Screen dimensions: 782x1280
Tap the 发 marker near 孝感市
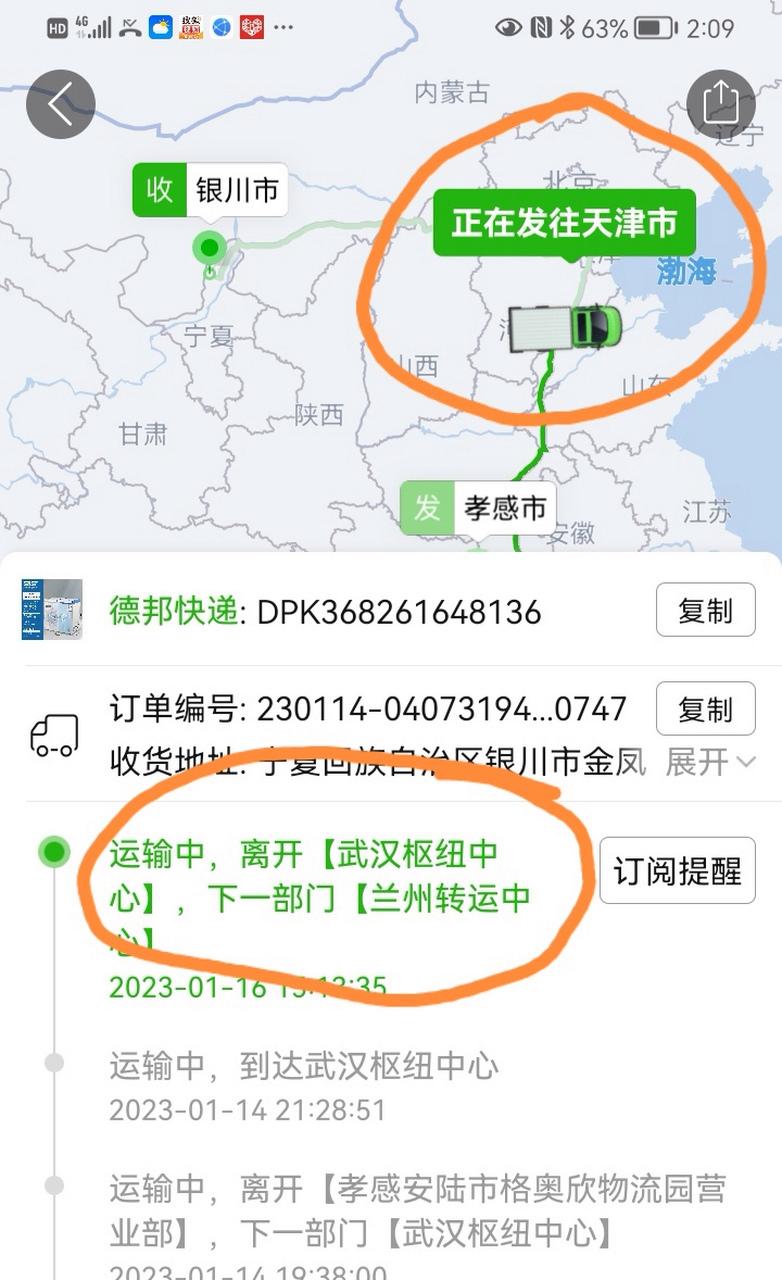click(477, 508)
